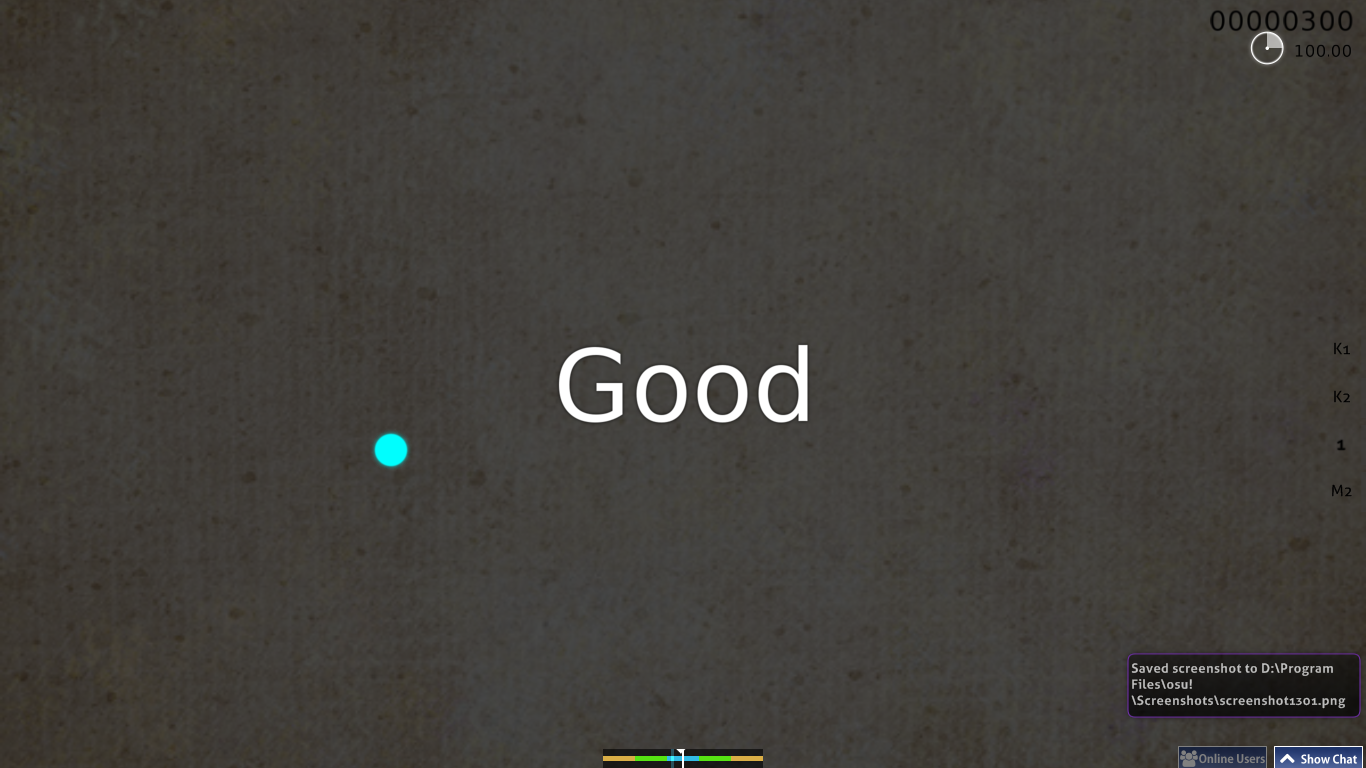Open the Show Chat panel
The image size is (1366, 768).
(x=1318, y=758)
